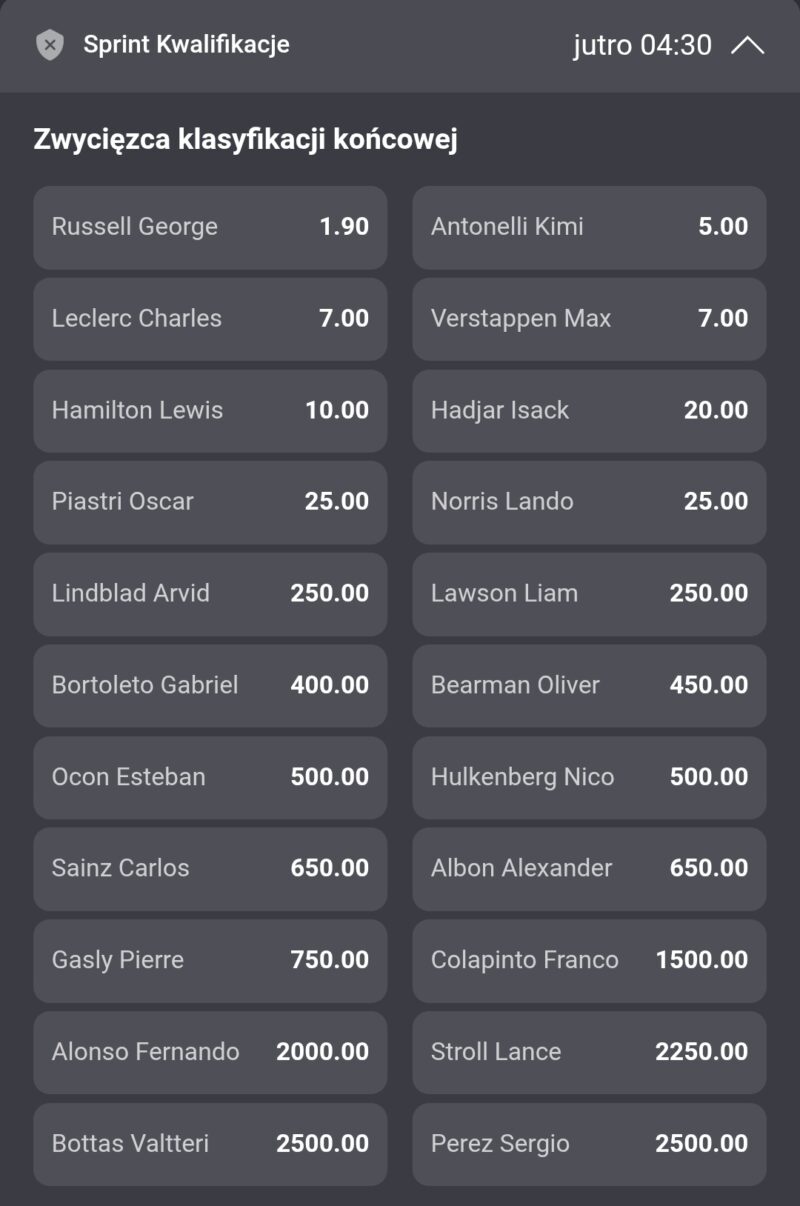Tap Albon Alexander odds 650.00
The image size is (800, 1206).
pyautogui.click(x=589, y=868)
